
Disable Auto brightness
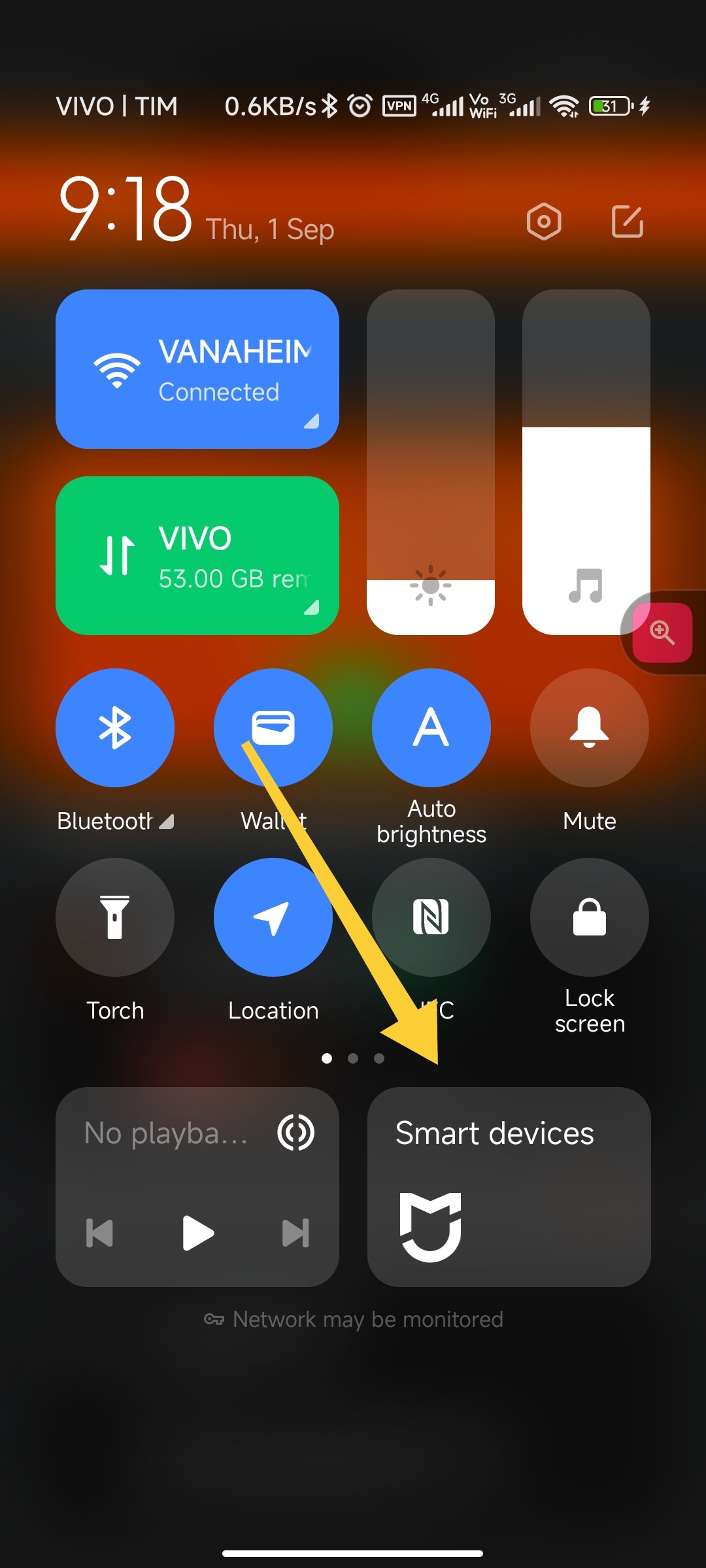[x=431, y=727]
